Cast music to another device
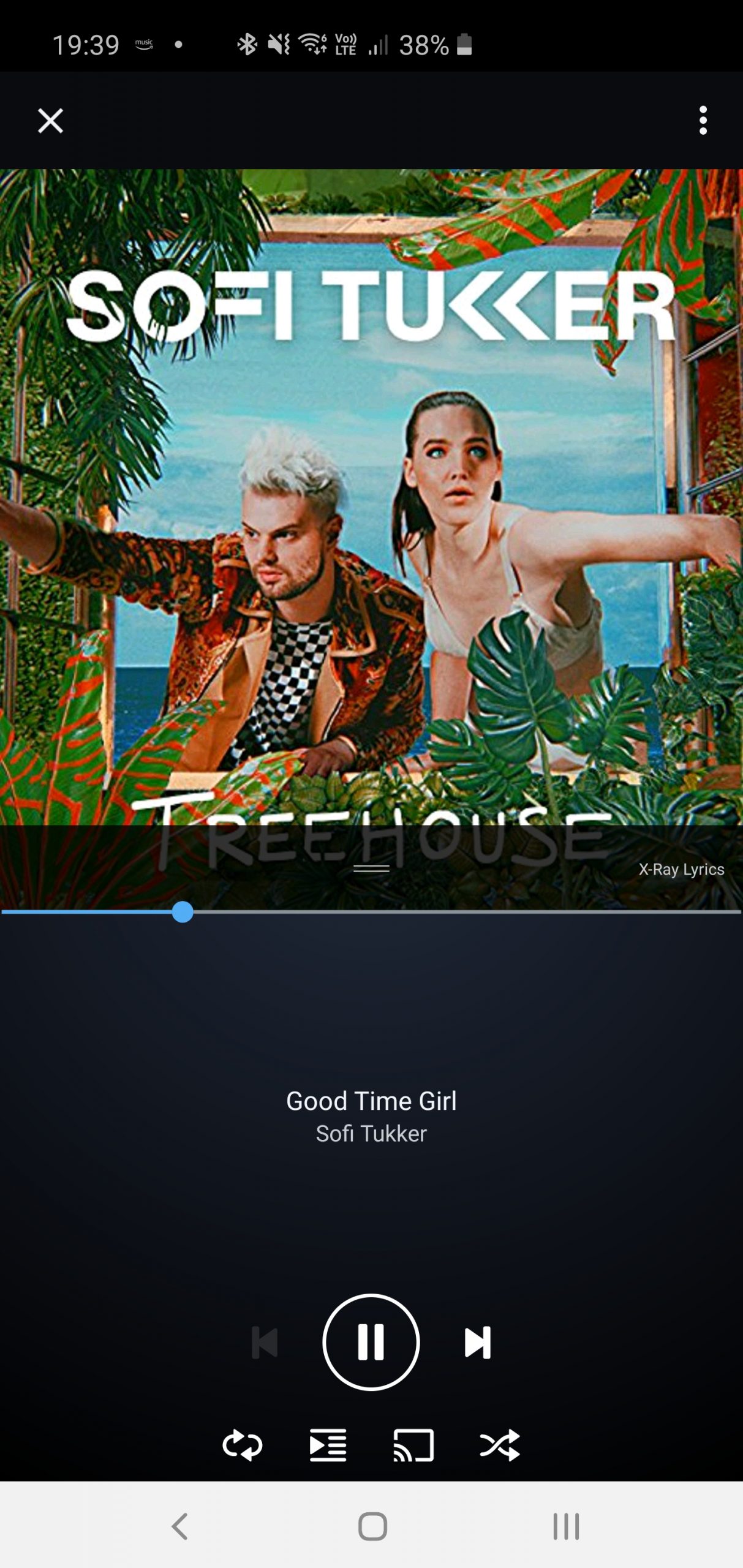Screen dimensions: 743x1568 click(x=413, y=1445)
